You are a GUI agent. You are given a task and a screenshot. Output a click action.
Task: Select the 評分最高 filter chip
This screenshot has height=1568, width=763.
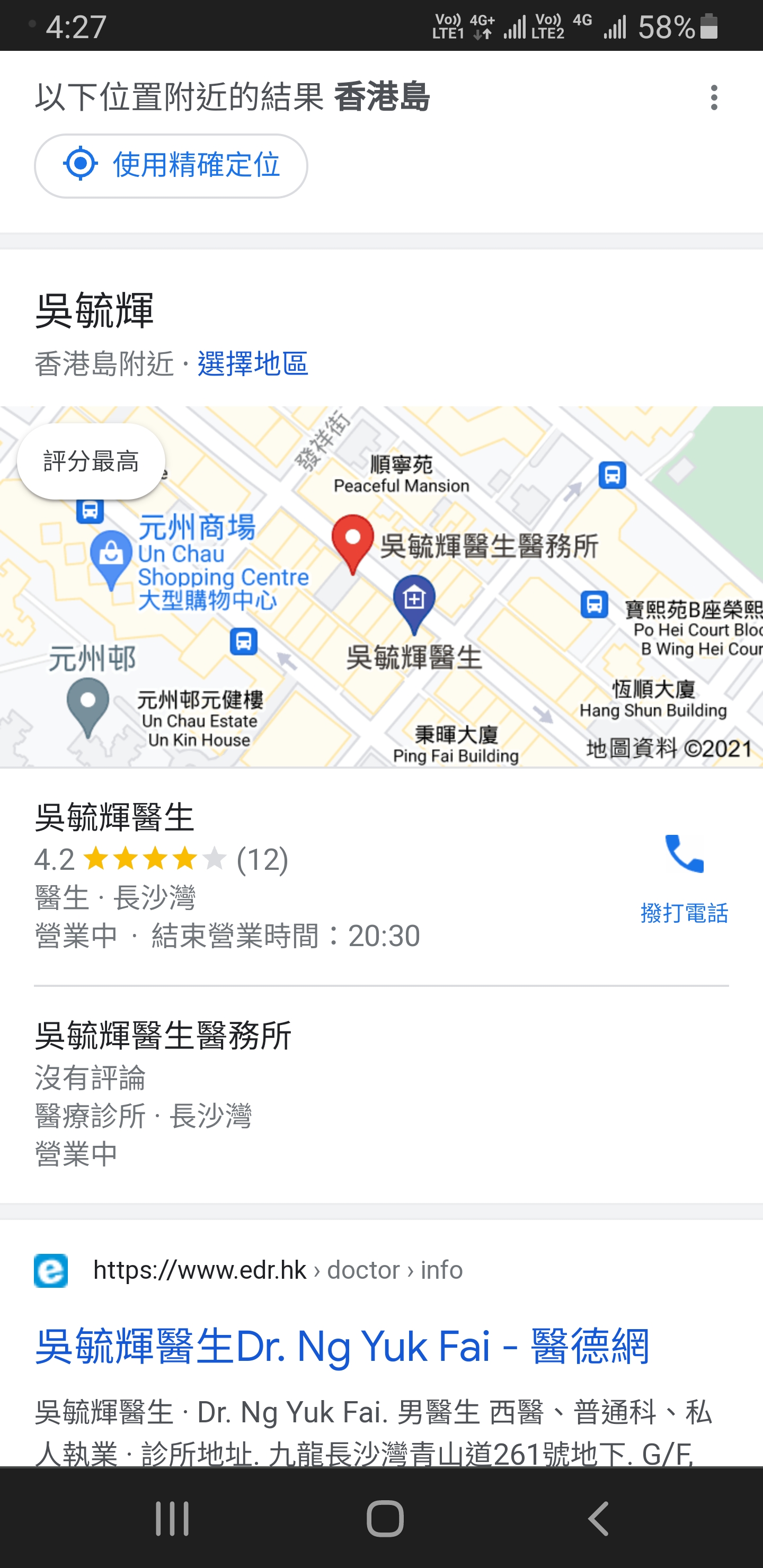[x=91, y=461]
